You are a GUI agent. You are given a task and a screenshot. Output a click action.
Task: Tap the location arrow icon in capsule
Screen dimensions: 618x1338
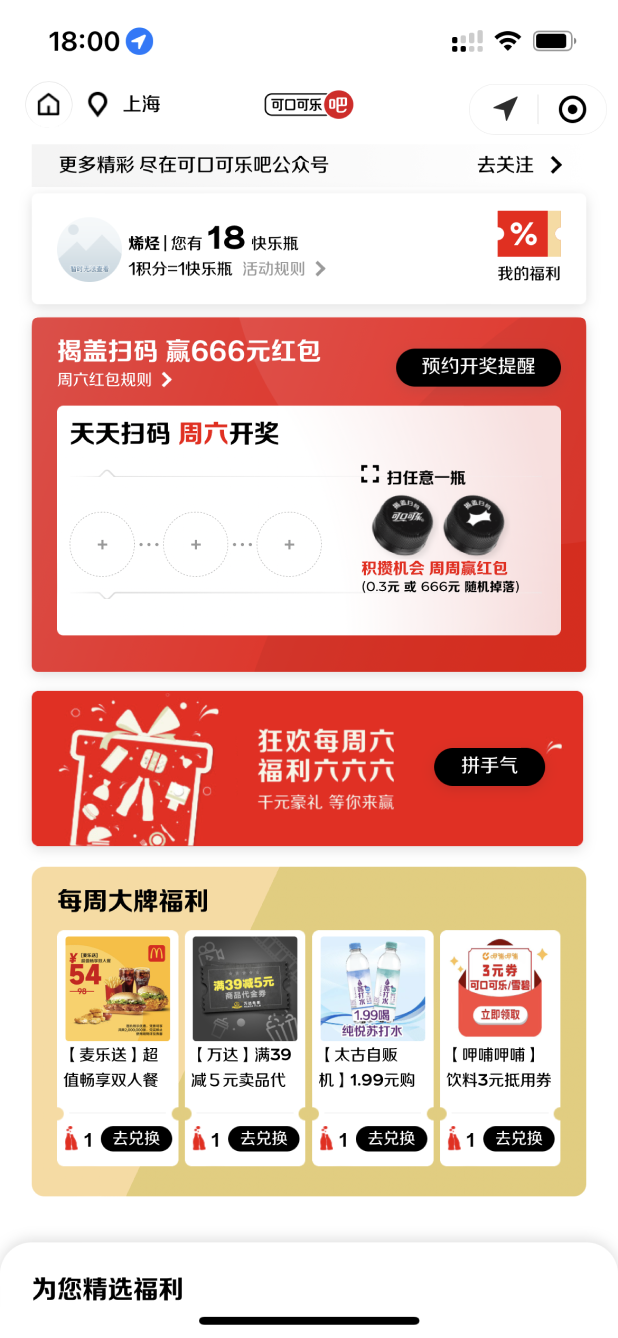tap(506, 109)
